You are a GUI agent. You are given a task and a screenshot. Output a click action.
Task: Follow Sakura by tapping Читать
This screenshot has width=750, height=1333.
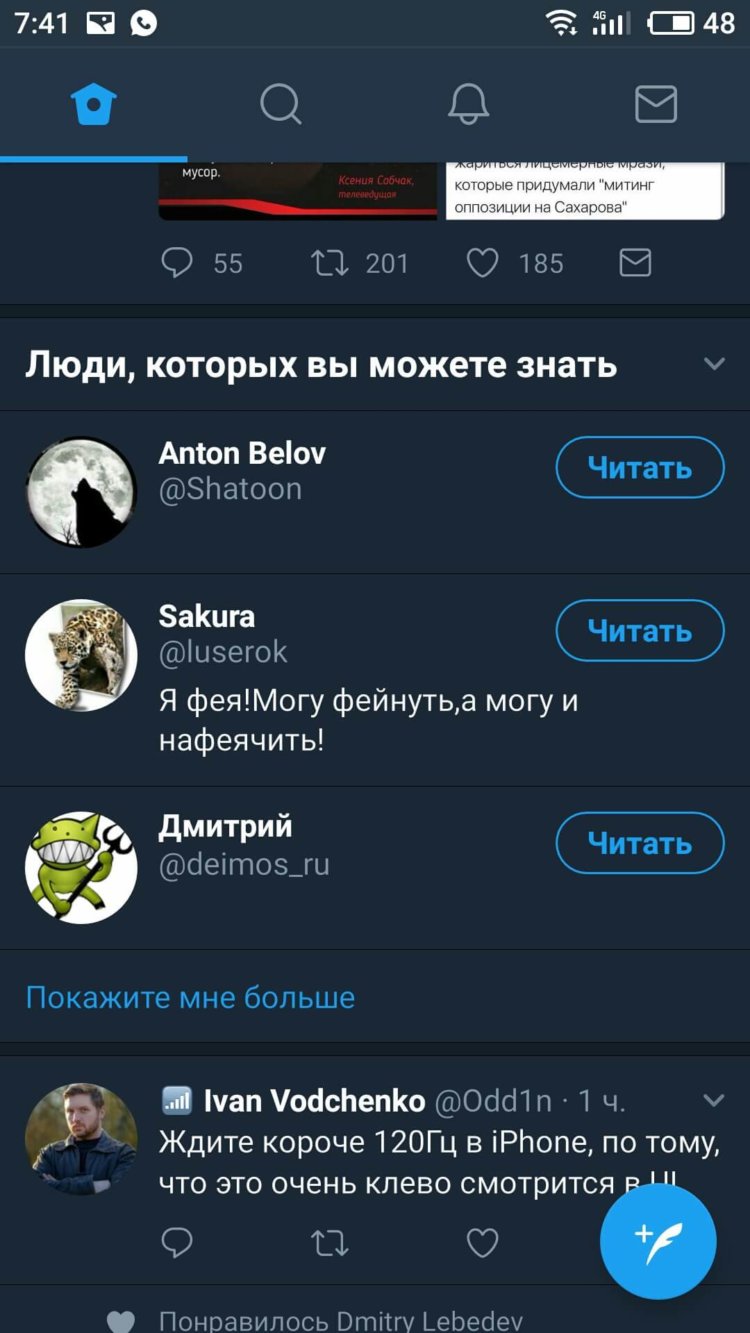tap(639, 630)
